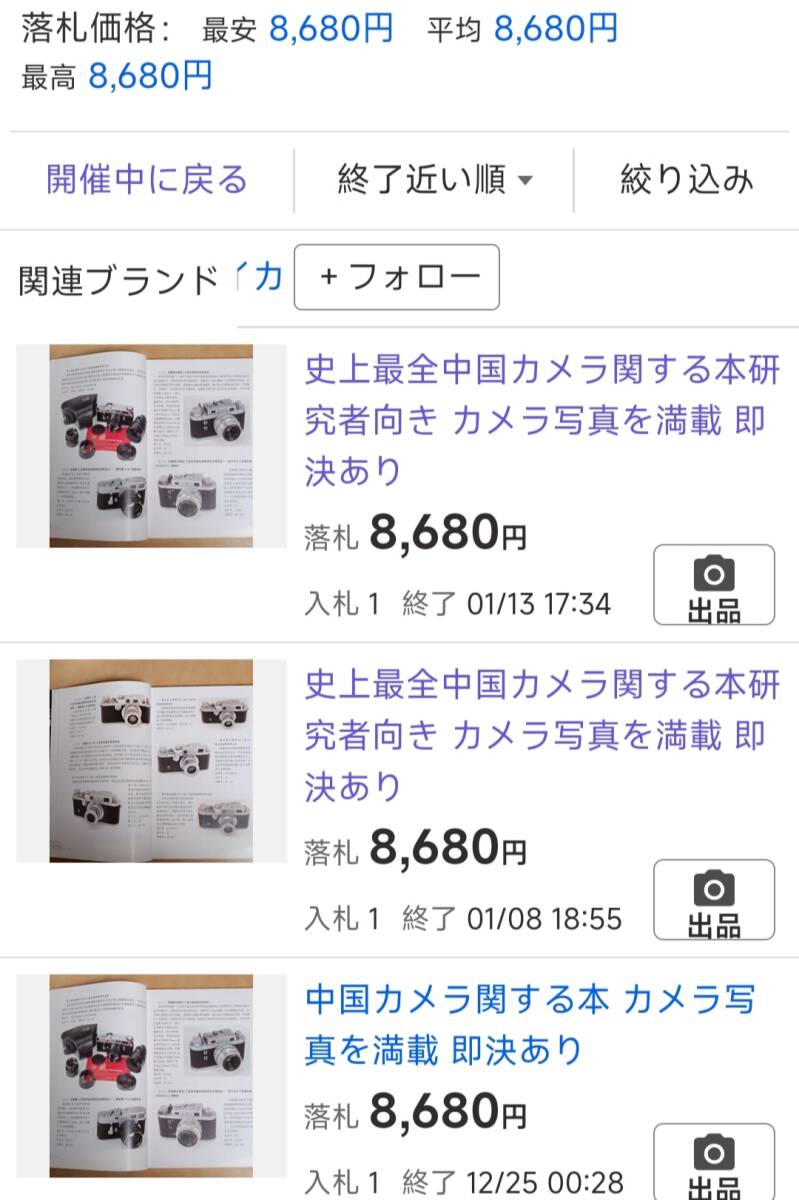This screenshot has height=1200, width=799.
Task: Tap the 出品 camera button on the 01/08 listing
Action: click(x=714, y=900)
